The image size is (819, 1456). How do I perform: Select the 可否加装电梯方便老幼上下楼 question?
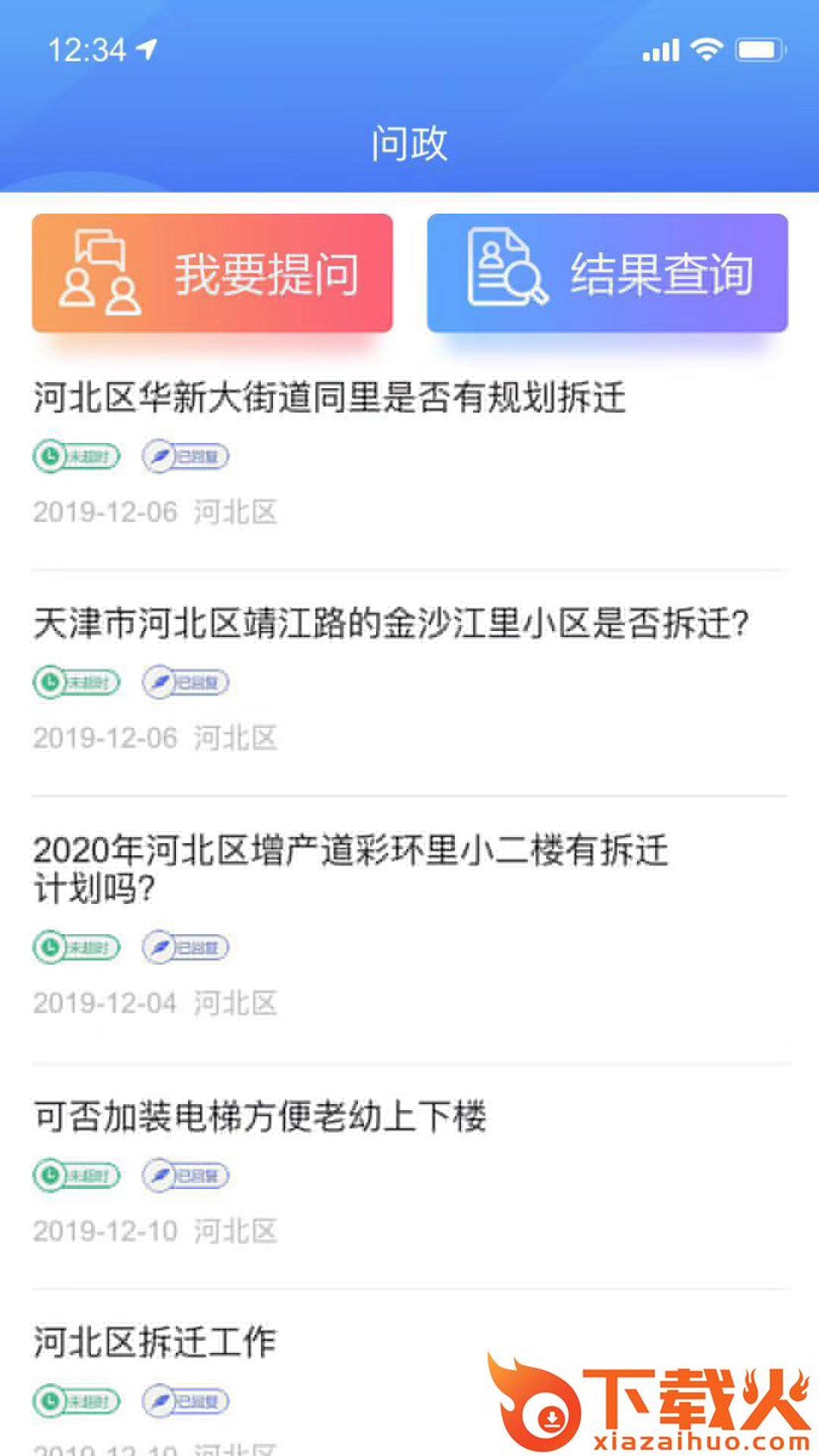260,1116
